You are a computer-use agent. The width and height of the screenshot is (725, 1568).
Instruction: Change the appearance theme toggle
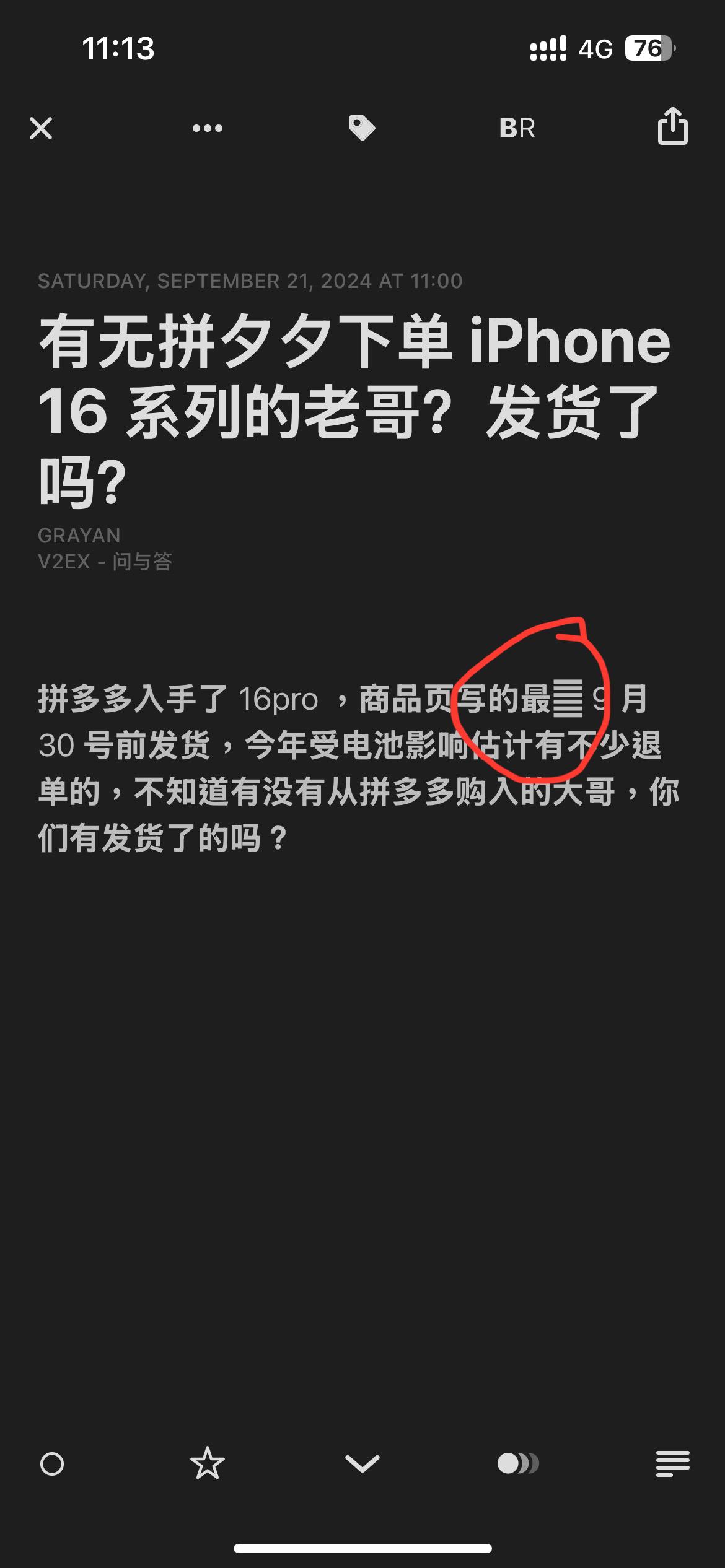coord(518,1464)
